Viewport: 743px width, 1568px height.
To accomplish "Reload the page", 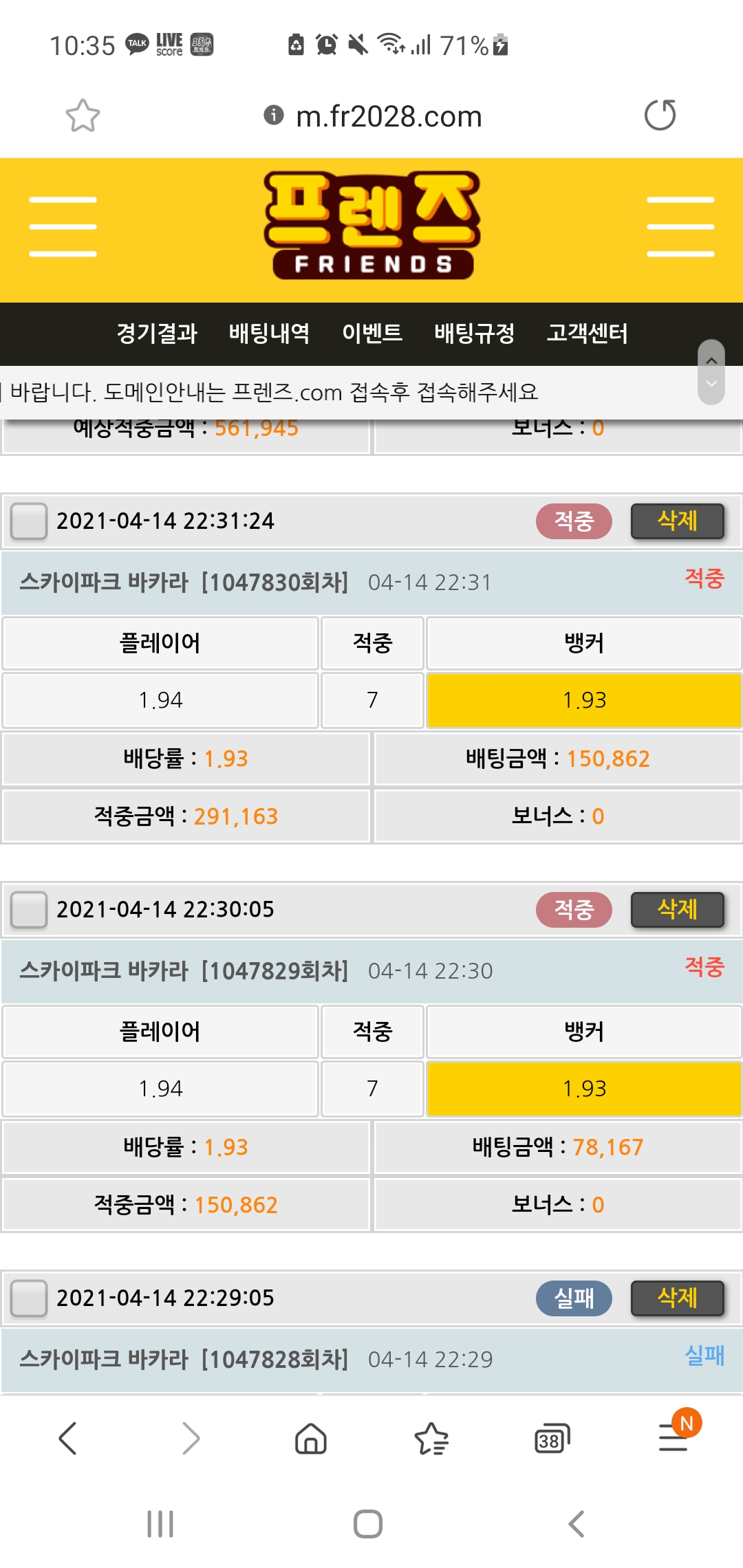I will tap(660, 115).
